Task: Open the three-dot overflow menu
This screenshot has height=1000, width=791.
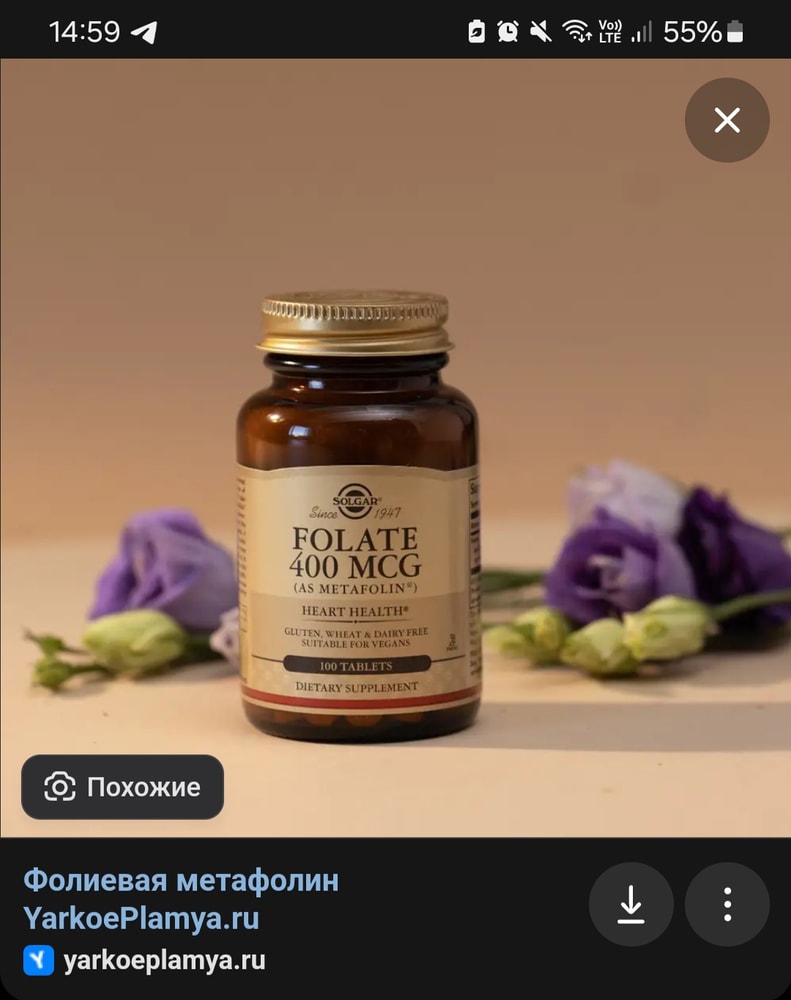Action: pos(727,904)
